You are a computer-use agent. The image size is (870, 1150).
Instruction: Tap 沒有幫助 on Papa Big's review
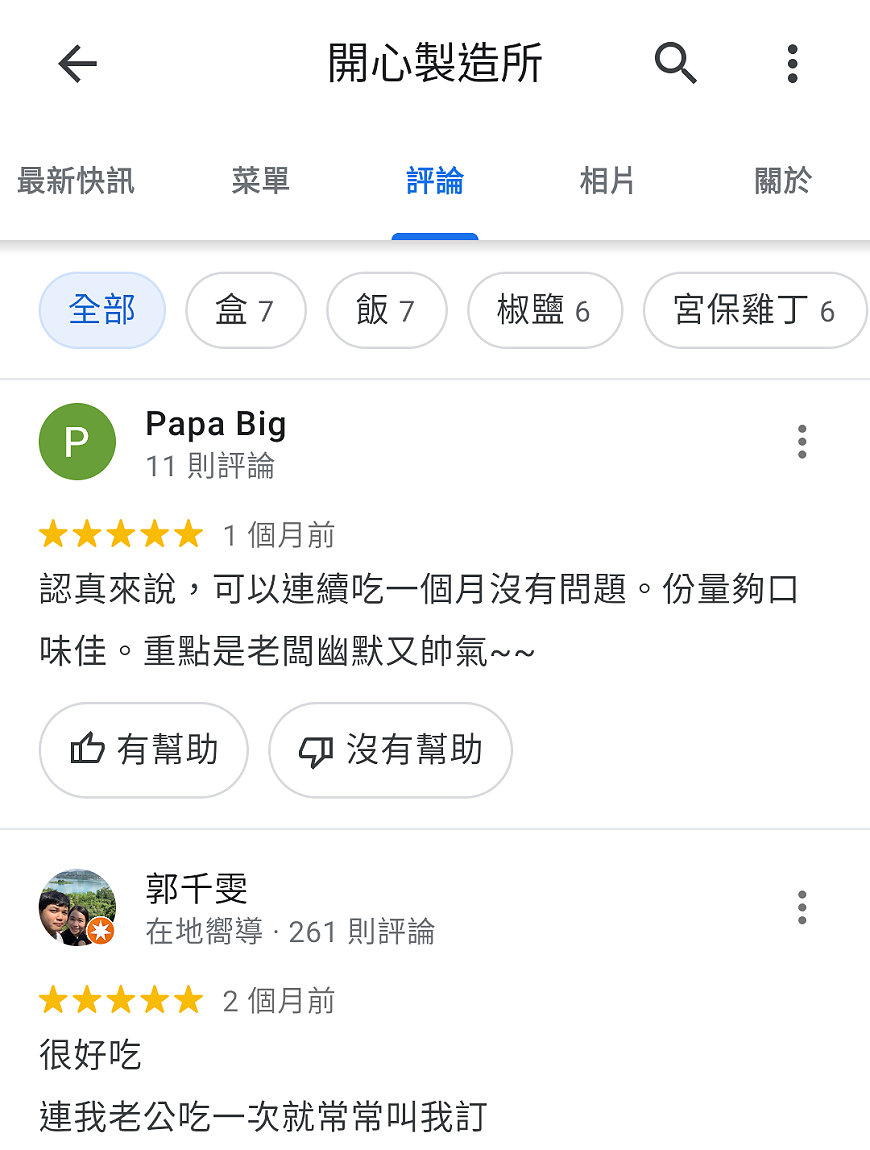[x=390, y=750]
